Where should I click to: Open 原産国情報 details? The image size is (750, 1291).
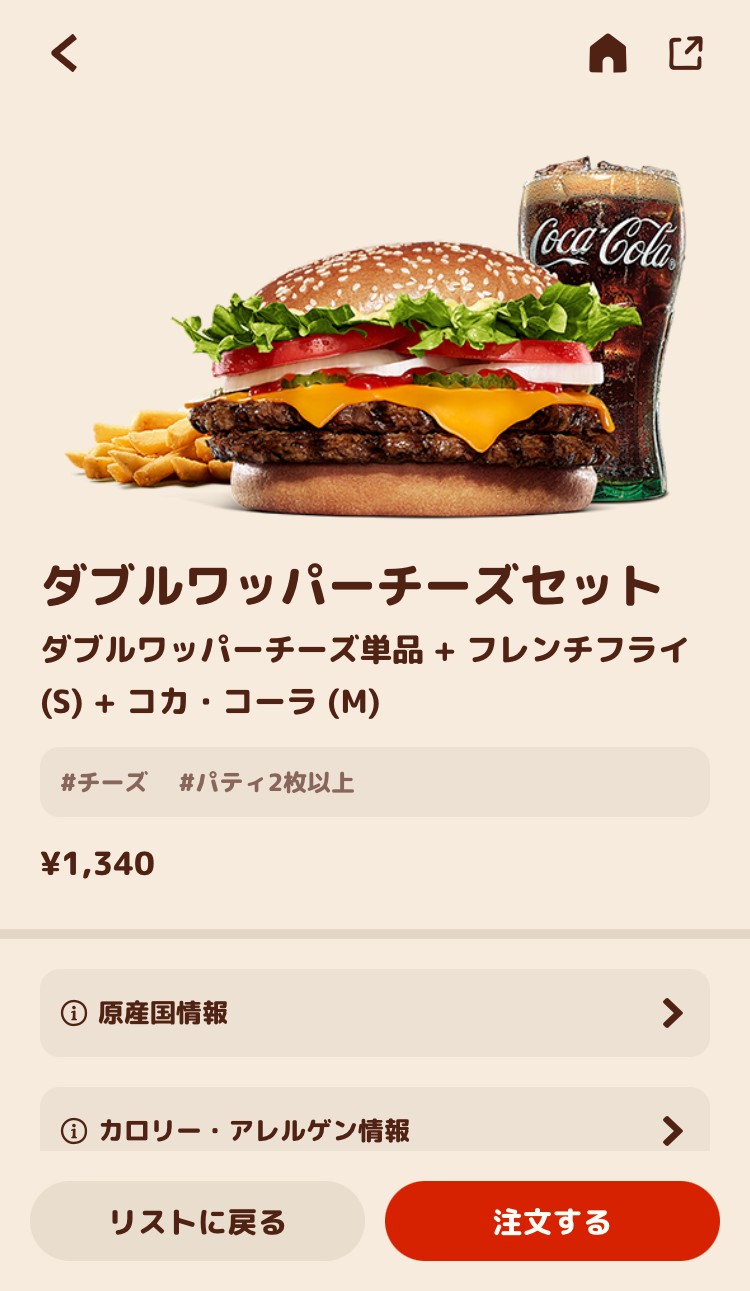tap(375, 1013)
